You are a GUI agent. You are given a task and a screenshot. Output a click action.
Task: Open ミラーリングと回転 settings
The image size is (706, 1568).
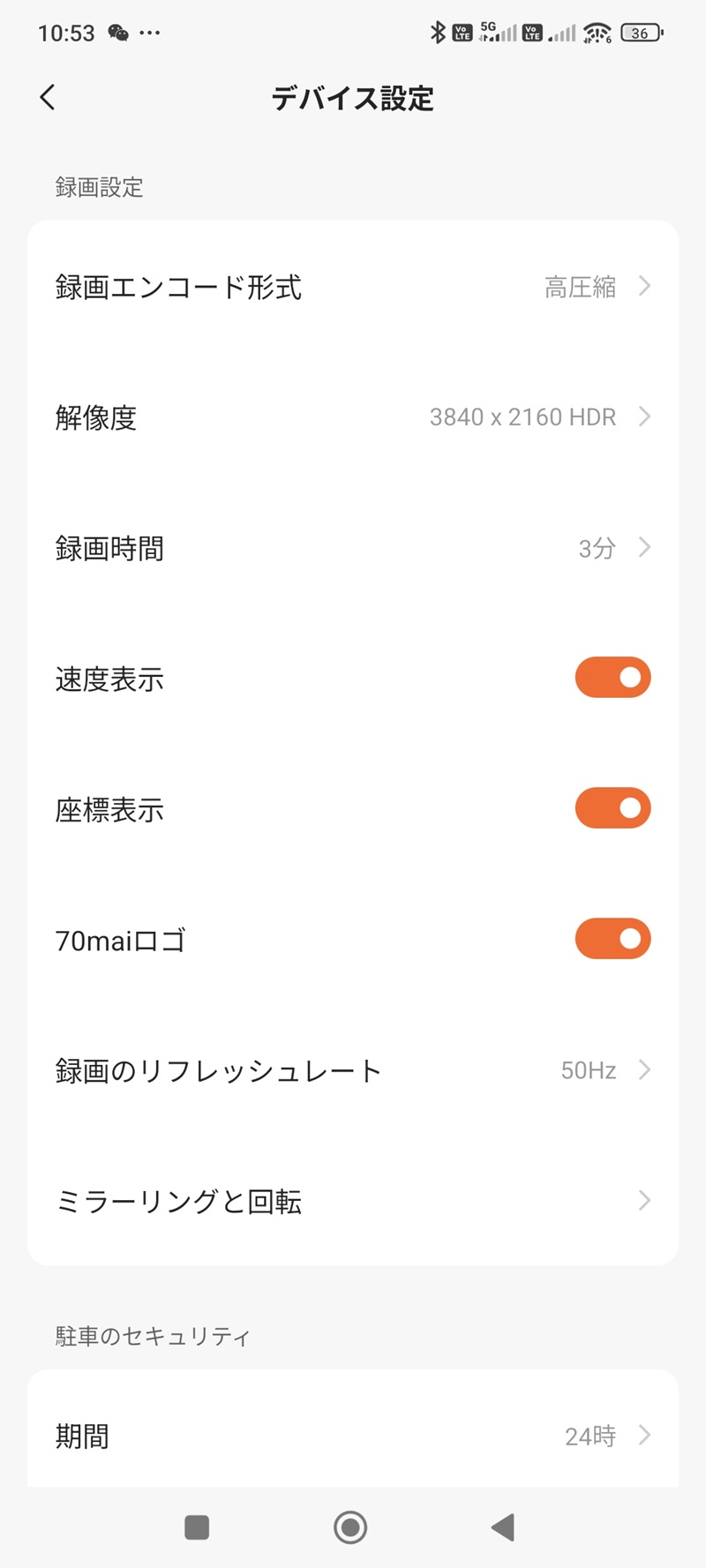click(353, 1201)
